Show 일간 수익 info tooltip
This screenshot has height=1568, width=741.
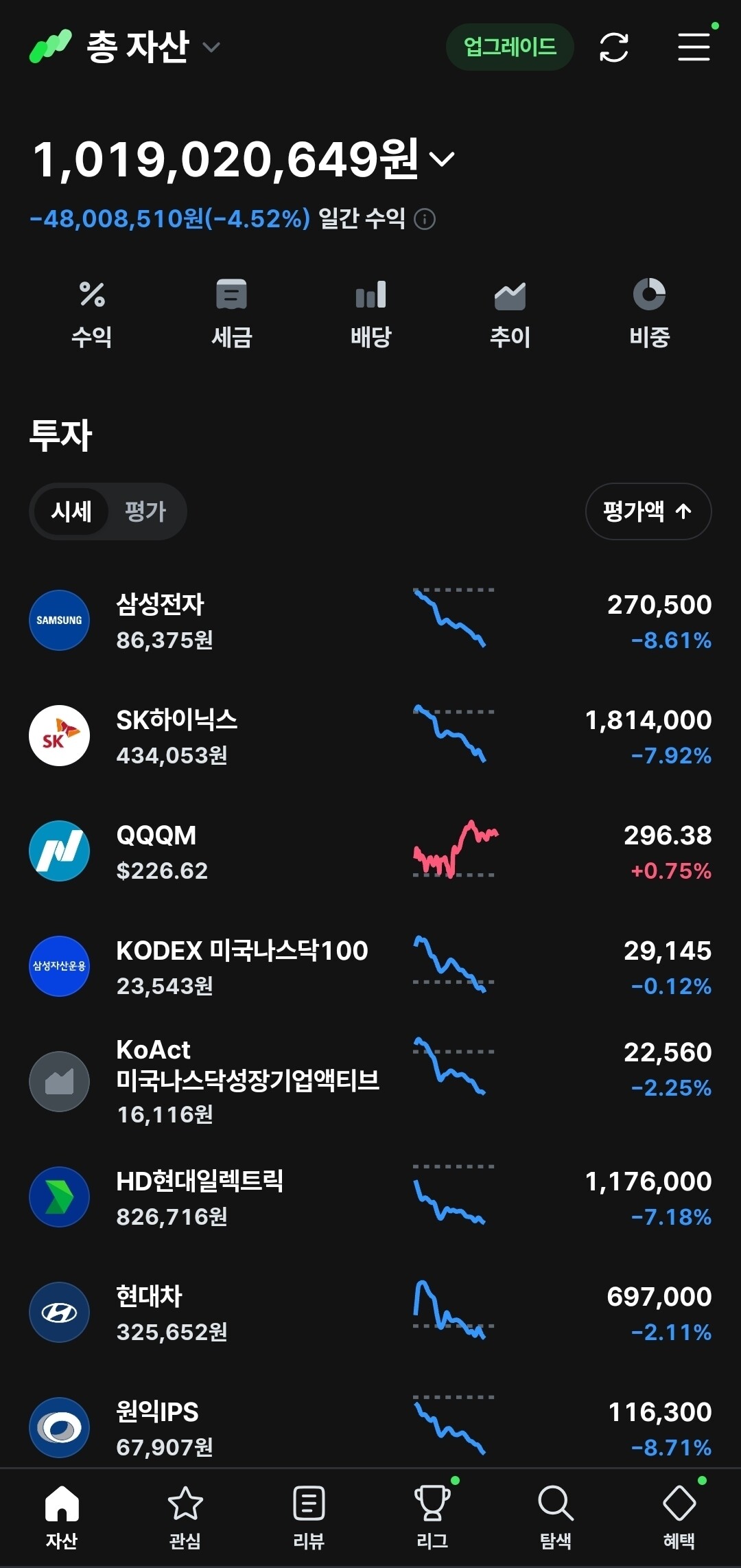[425, 219]
